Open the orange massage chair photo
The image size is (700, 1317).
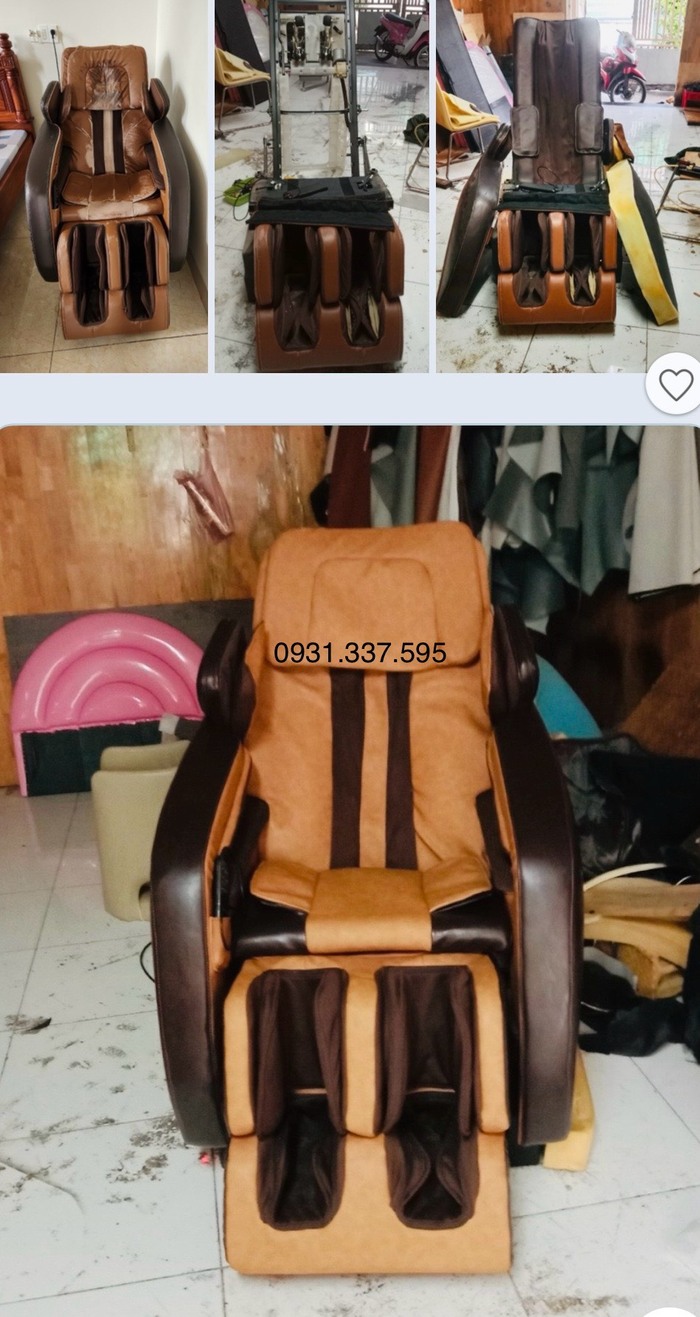pyautogui.click(x=350, y=870)
